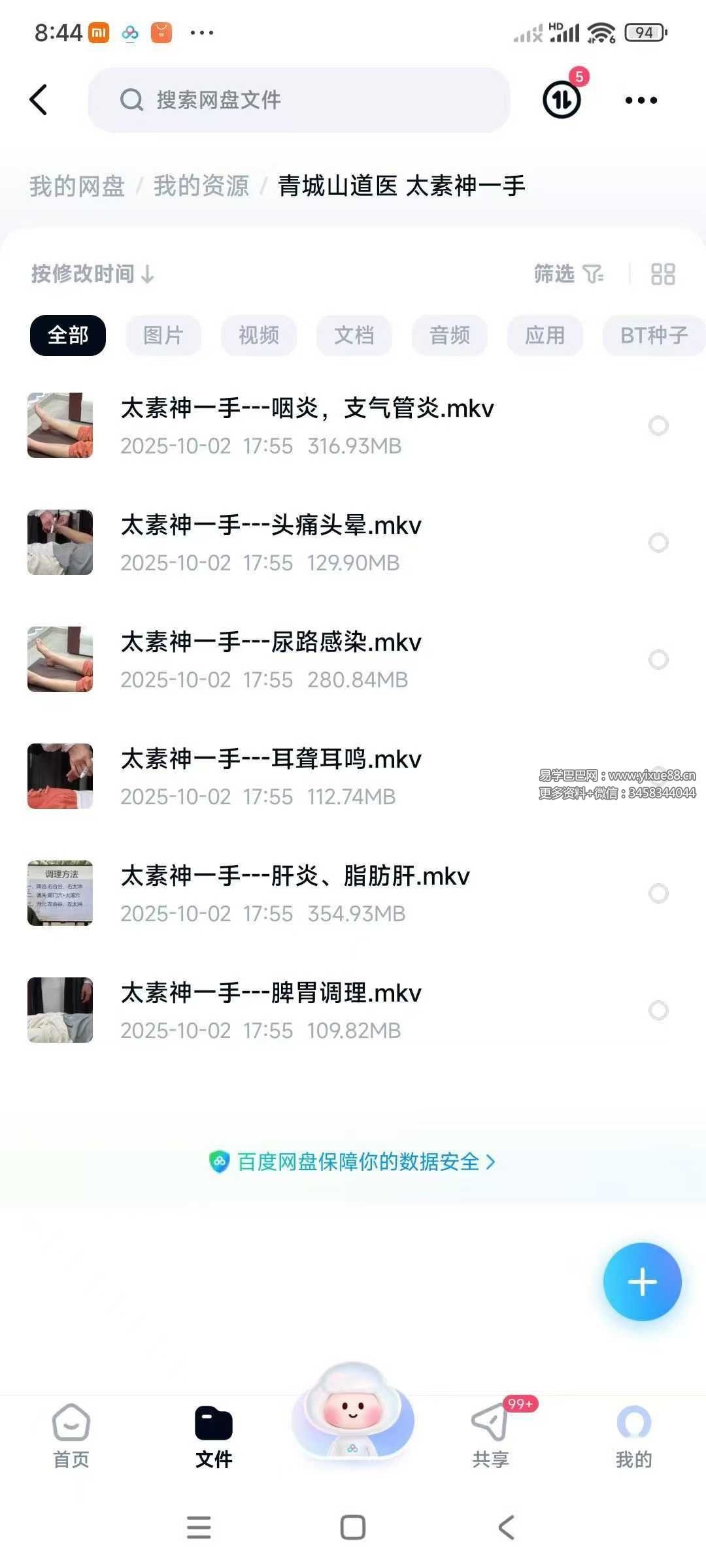
Task: Tap the blue plus add button
Action: (642, 1281)
